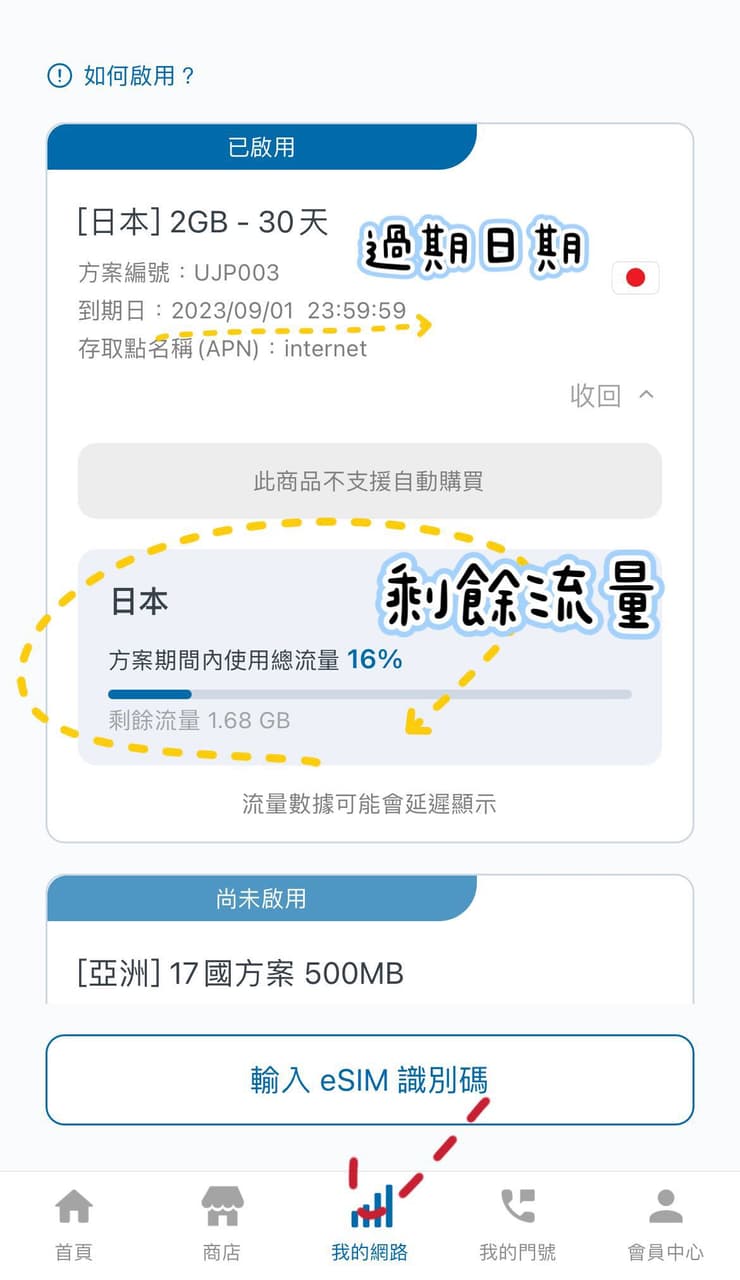Open the 首頁 home icon in bottom navigation
Screen dimensions: 740x1280
(74, 1208)
